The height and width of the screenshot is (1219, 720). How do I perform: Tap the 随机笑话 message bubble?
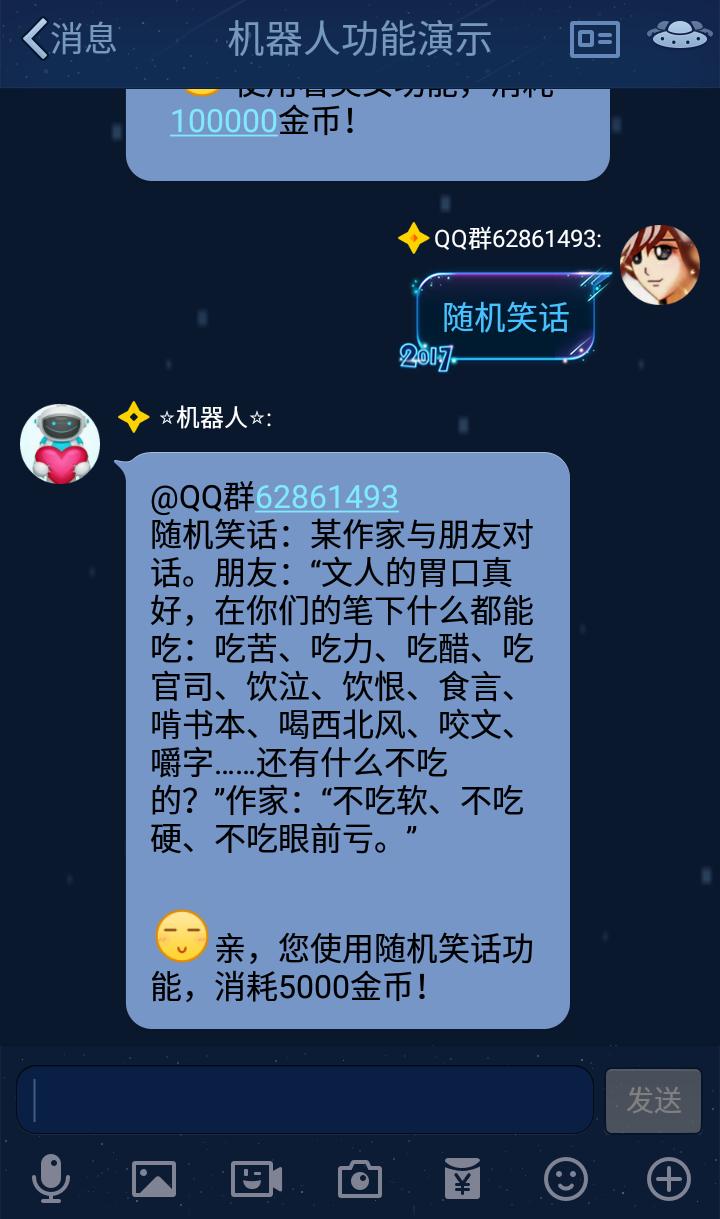505,318
